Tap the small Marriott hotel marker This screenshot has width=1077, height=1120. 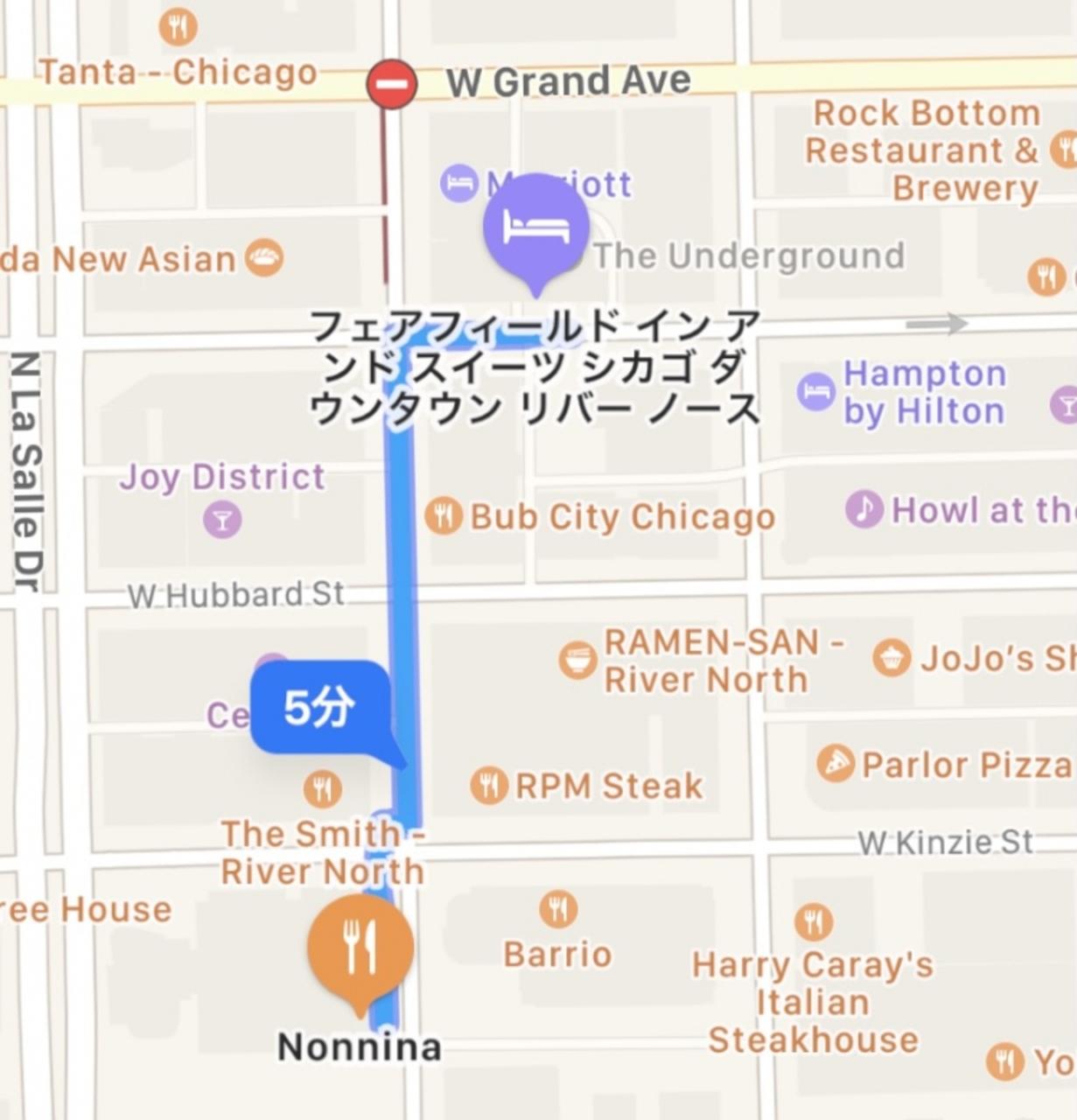tap(459, 184)
